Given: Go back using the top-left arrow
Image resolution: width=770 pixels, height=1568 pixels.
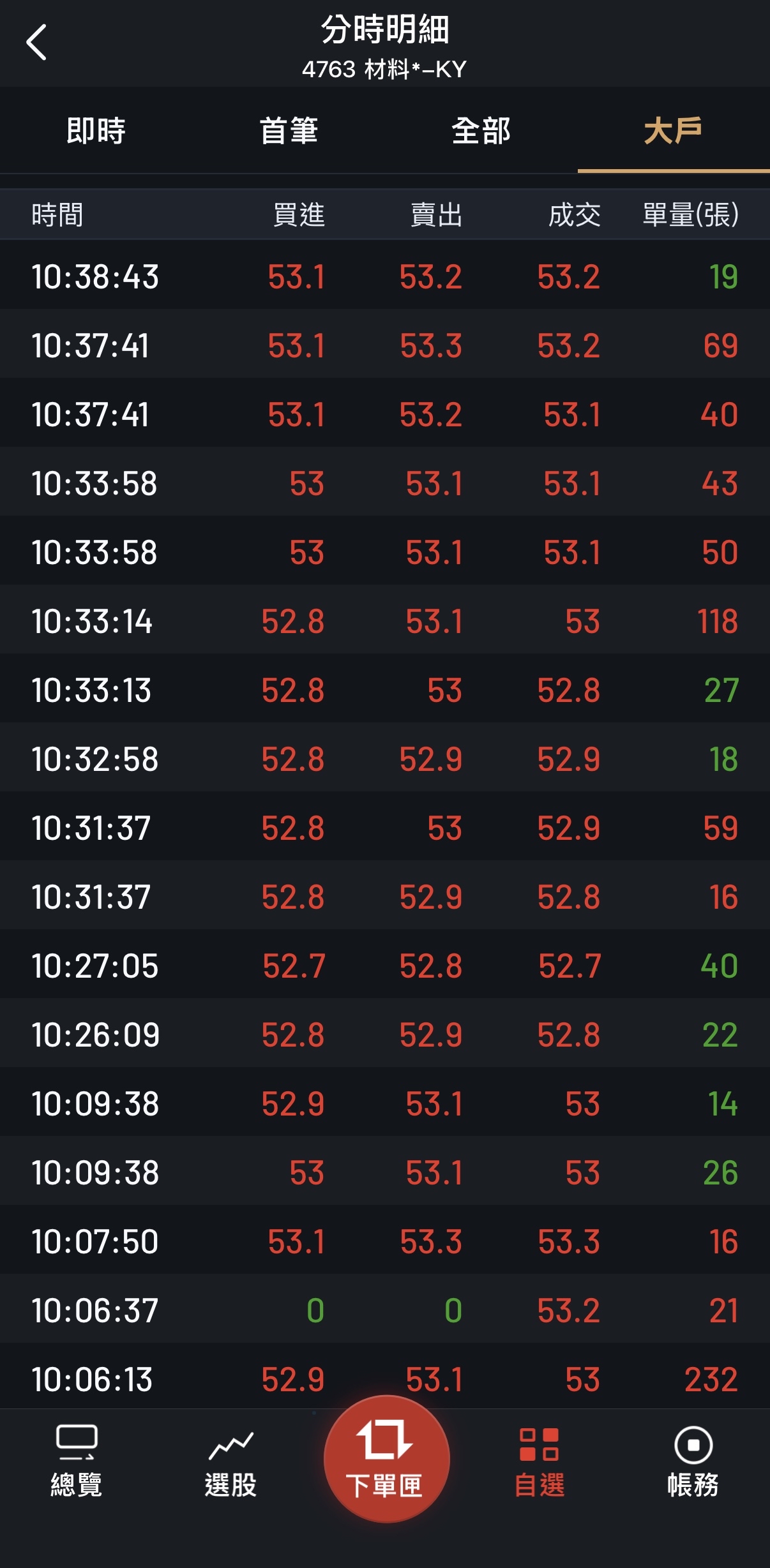Looking at the screenshot, I should [37, 43].
